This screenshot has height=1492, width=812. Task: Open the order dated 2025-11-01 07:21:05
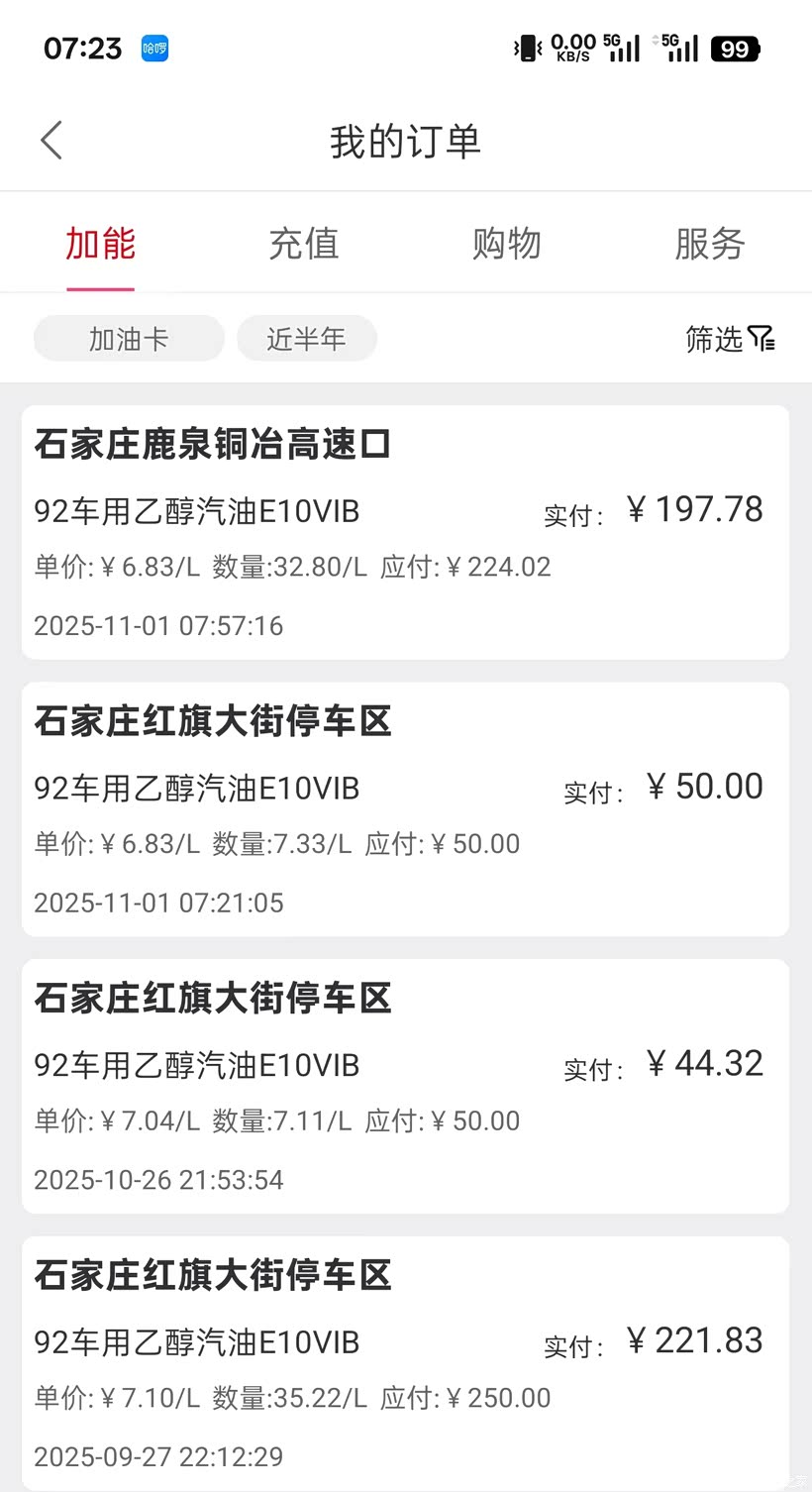[405, 809]
